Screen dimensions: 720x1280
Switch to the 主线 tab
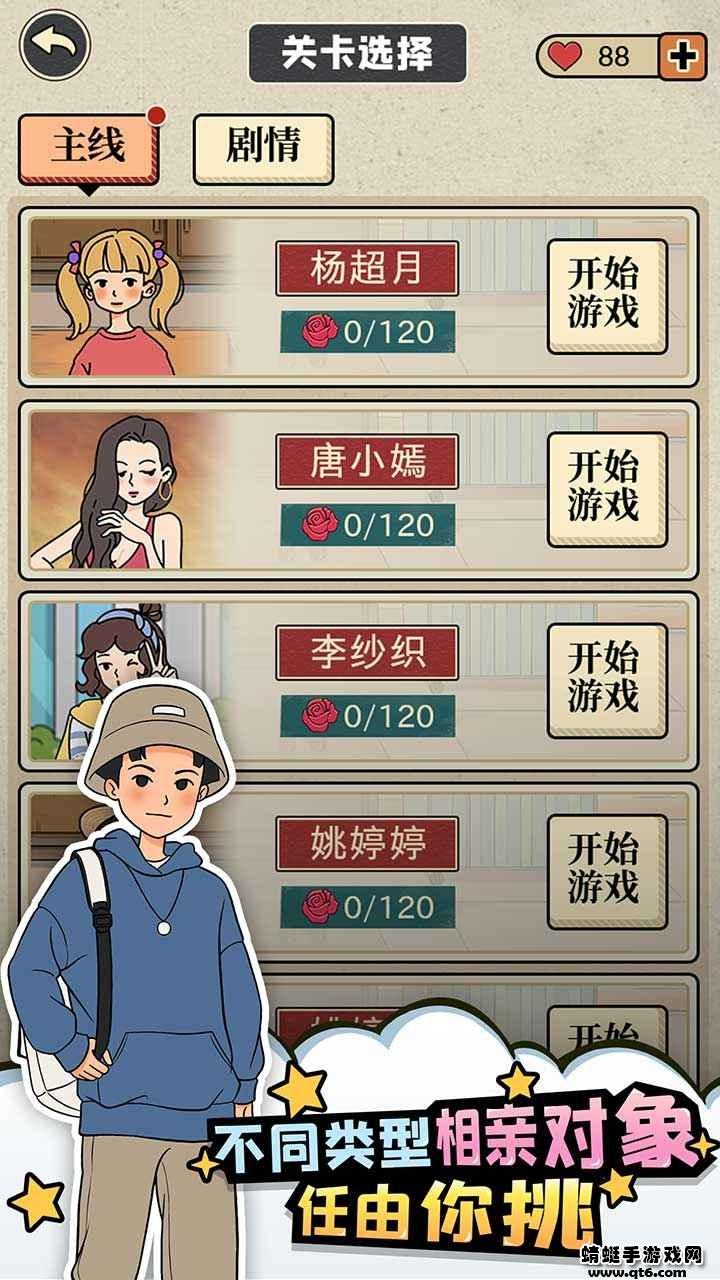pos(89,148)
